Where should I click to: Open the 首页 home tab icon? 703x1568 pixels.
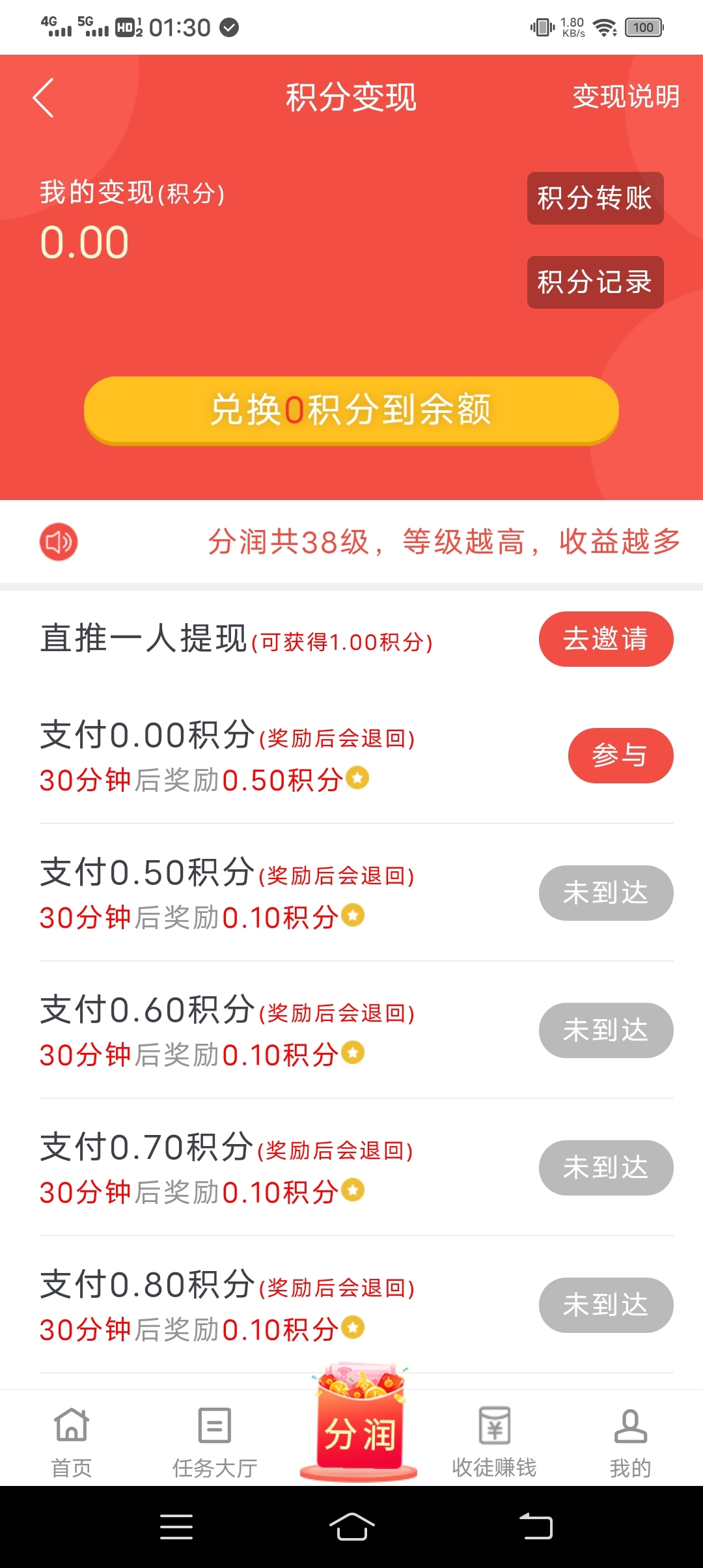coord(70,1425)
